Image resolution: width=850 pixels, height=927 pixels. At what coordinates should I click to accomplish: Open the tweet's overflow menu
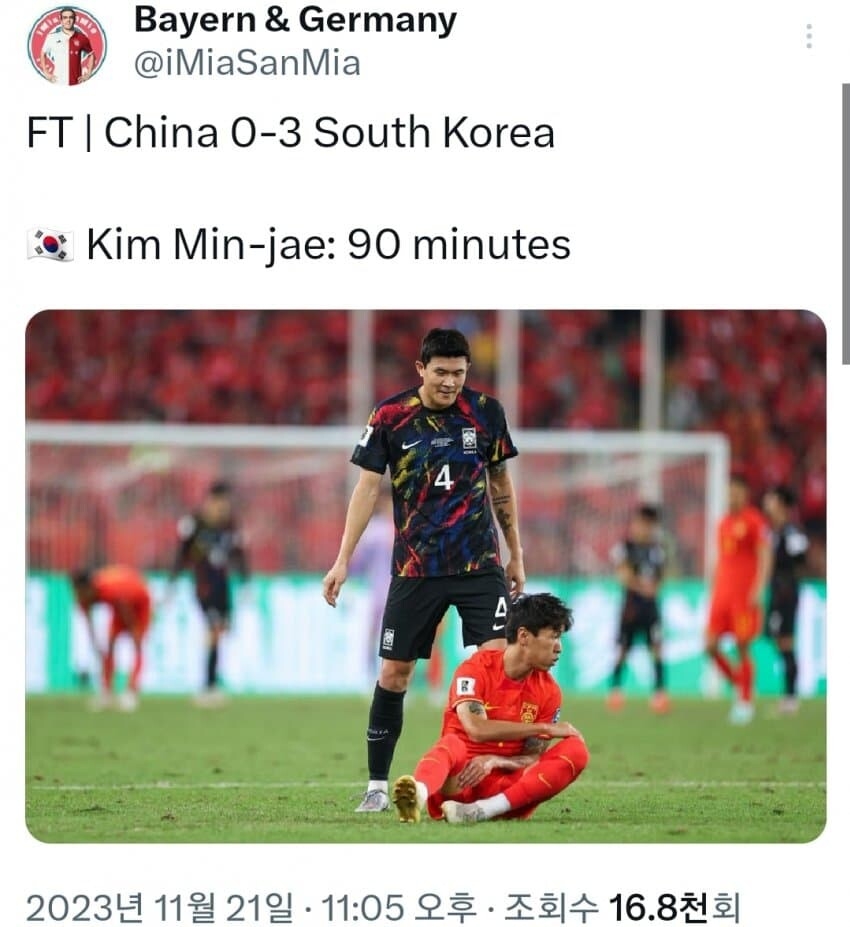808,37
